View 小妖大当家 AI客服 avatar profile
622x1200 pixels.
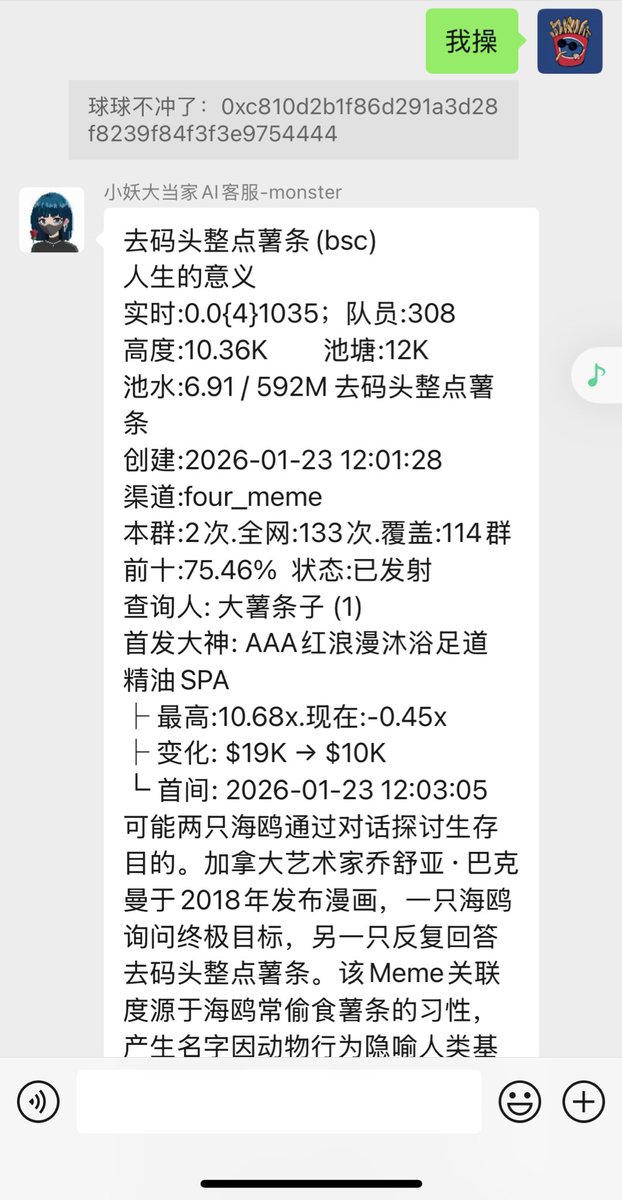[x=51, y=220]
